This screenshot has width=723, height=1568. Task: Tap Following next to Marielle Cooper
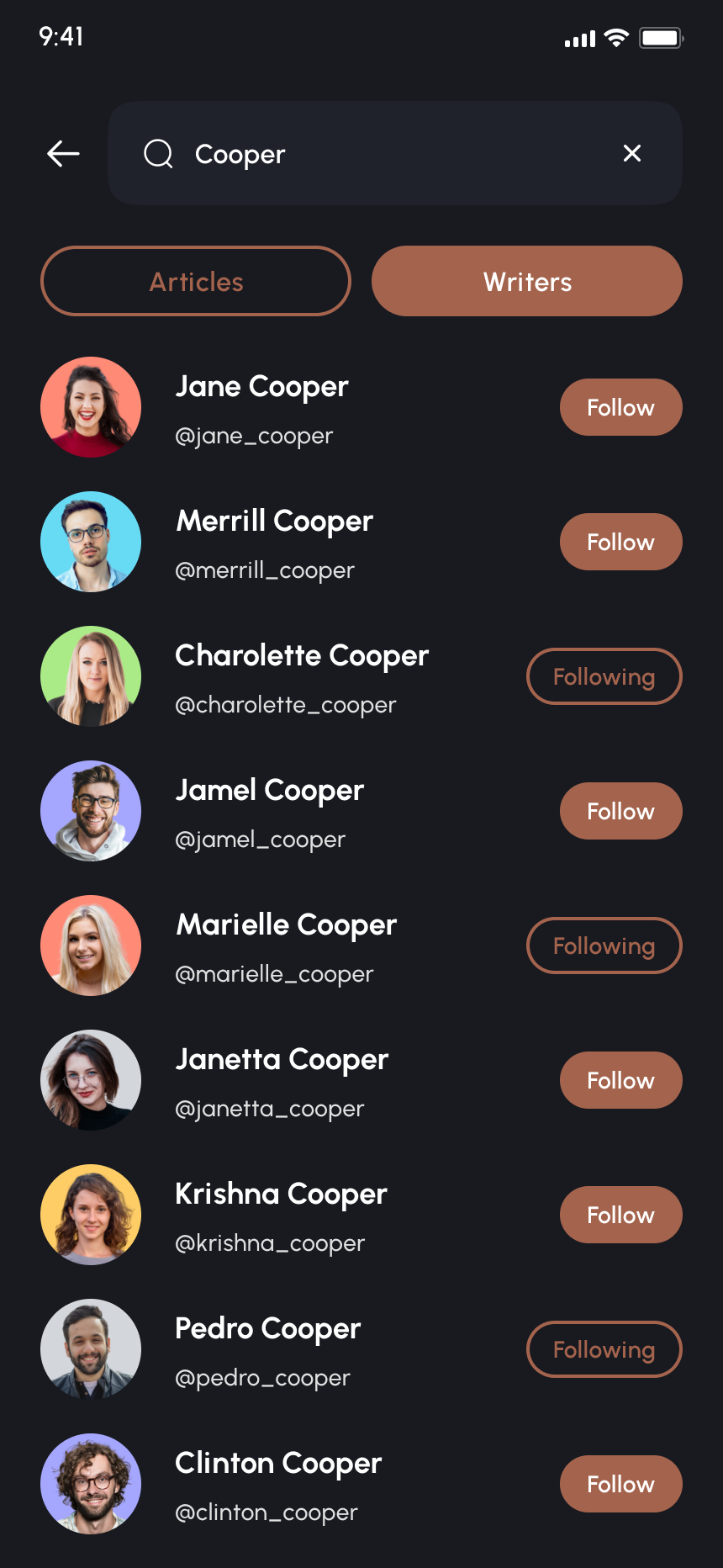pyautogui.click(x=604, y=946)
